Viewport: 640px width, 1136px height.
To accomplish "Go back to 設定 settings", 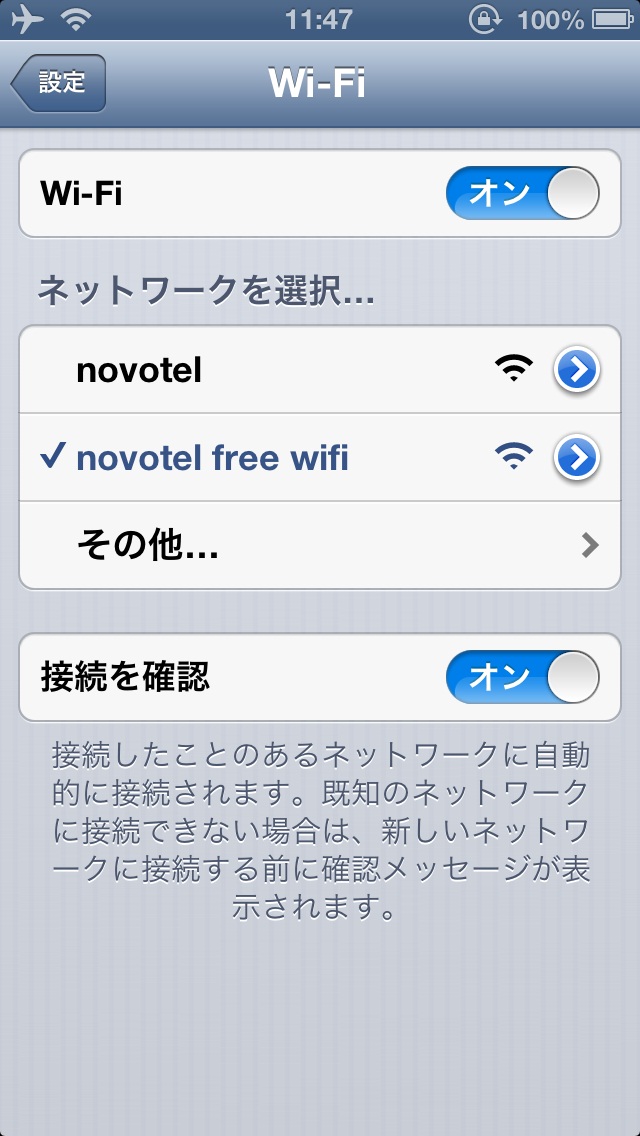I will pyautogui.click(x=59, y=83).
